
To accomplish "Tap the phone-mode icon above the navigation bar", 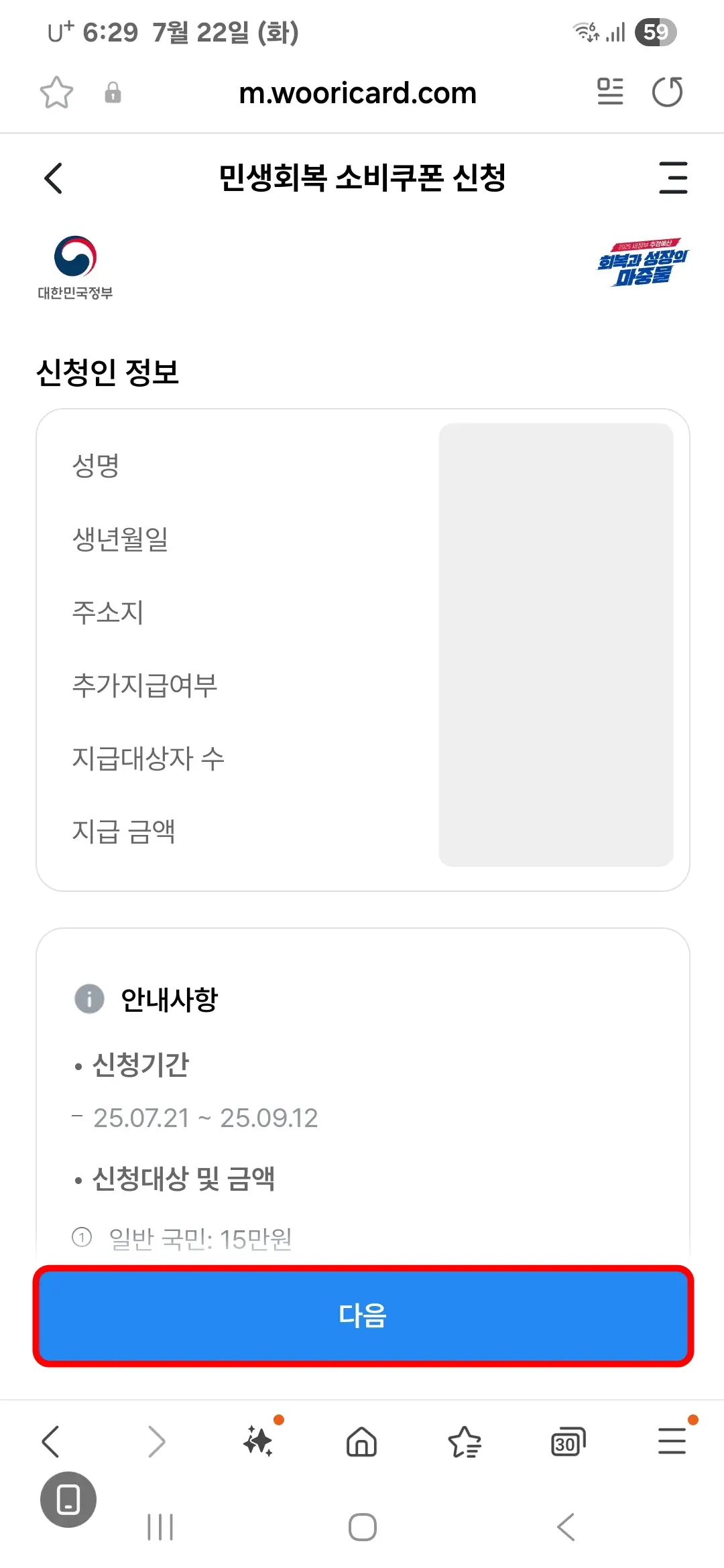I will (x=67, y=1501).
